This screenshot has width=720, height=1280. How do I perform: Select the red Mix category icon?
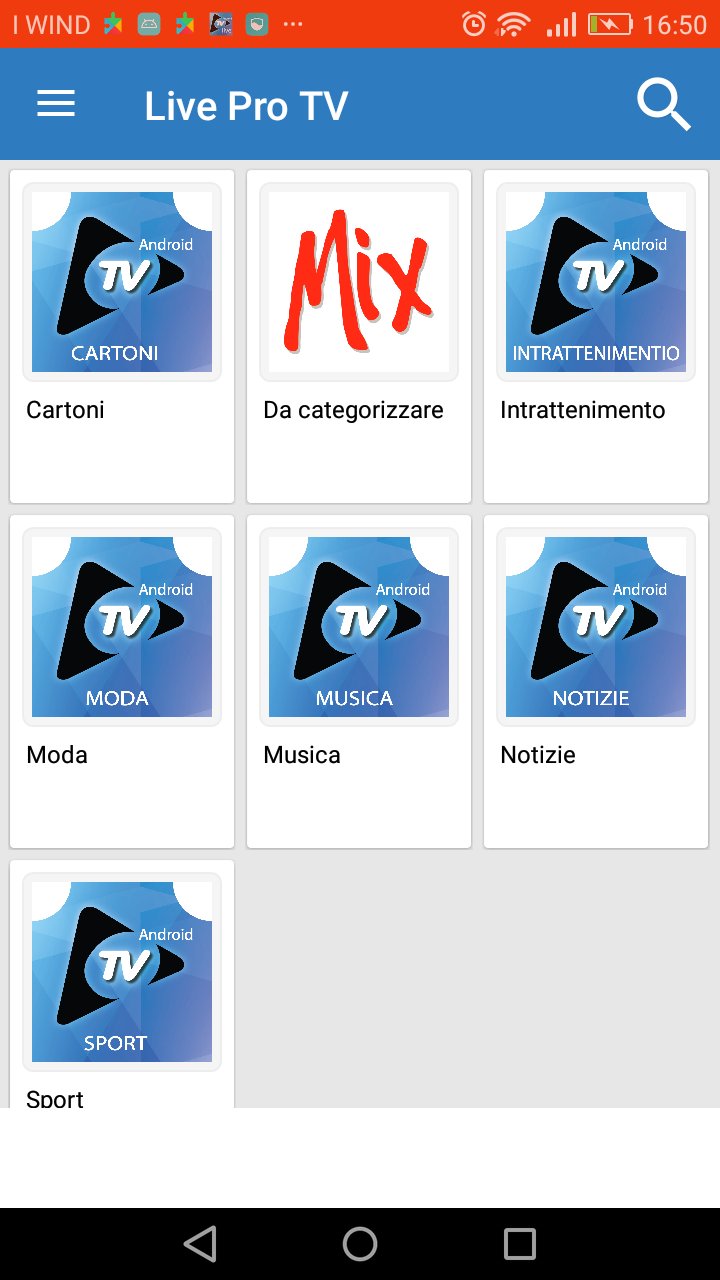click(x=358, y=280)
